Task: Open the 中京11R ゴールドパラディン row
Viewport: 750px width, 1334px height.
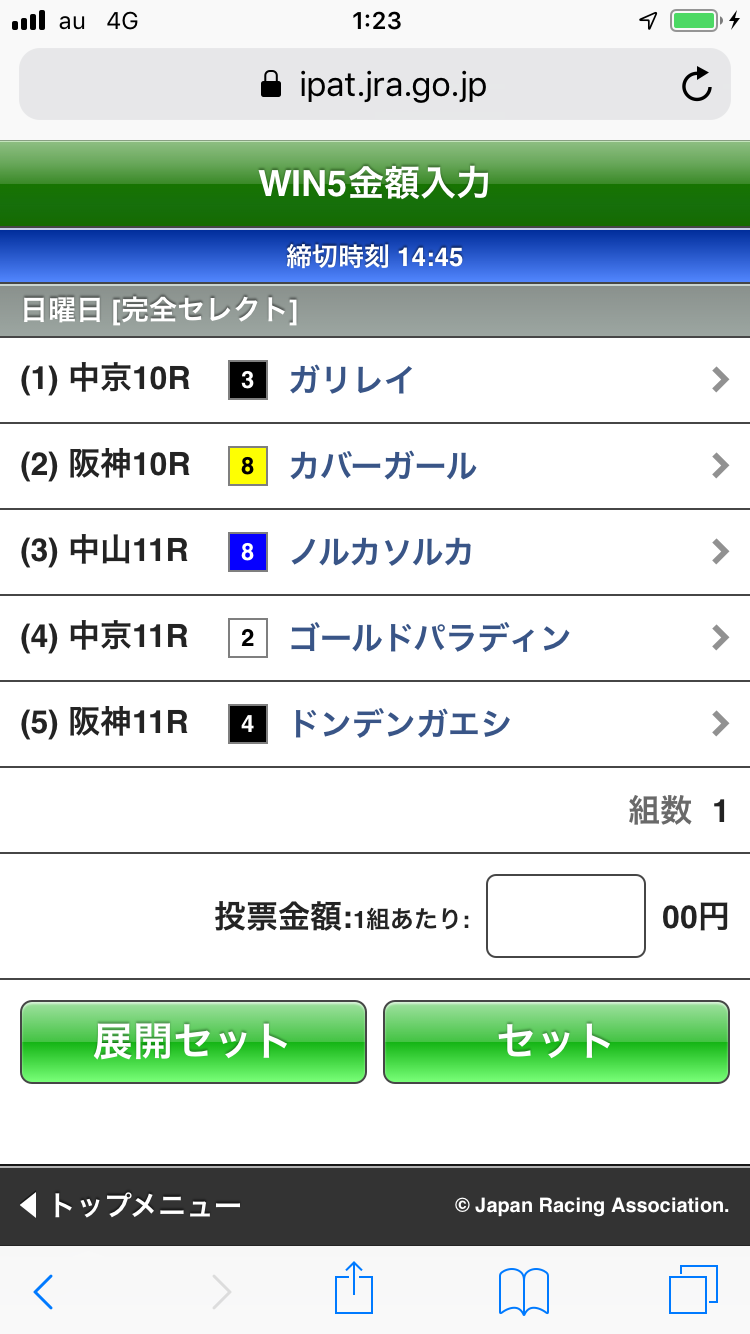Action: [x=375, y=638]
